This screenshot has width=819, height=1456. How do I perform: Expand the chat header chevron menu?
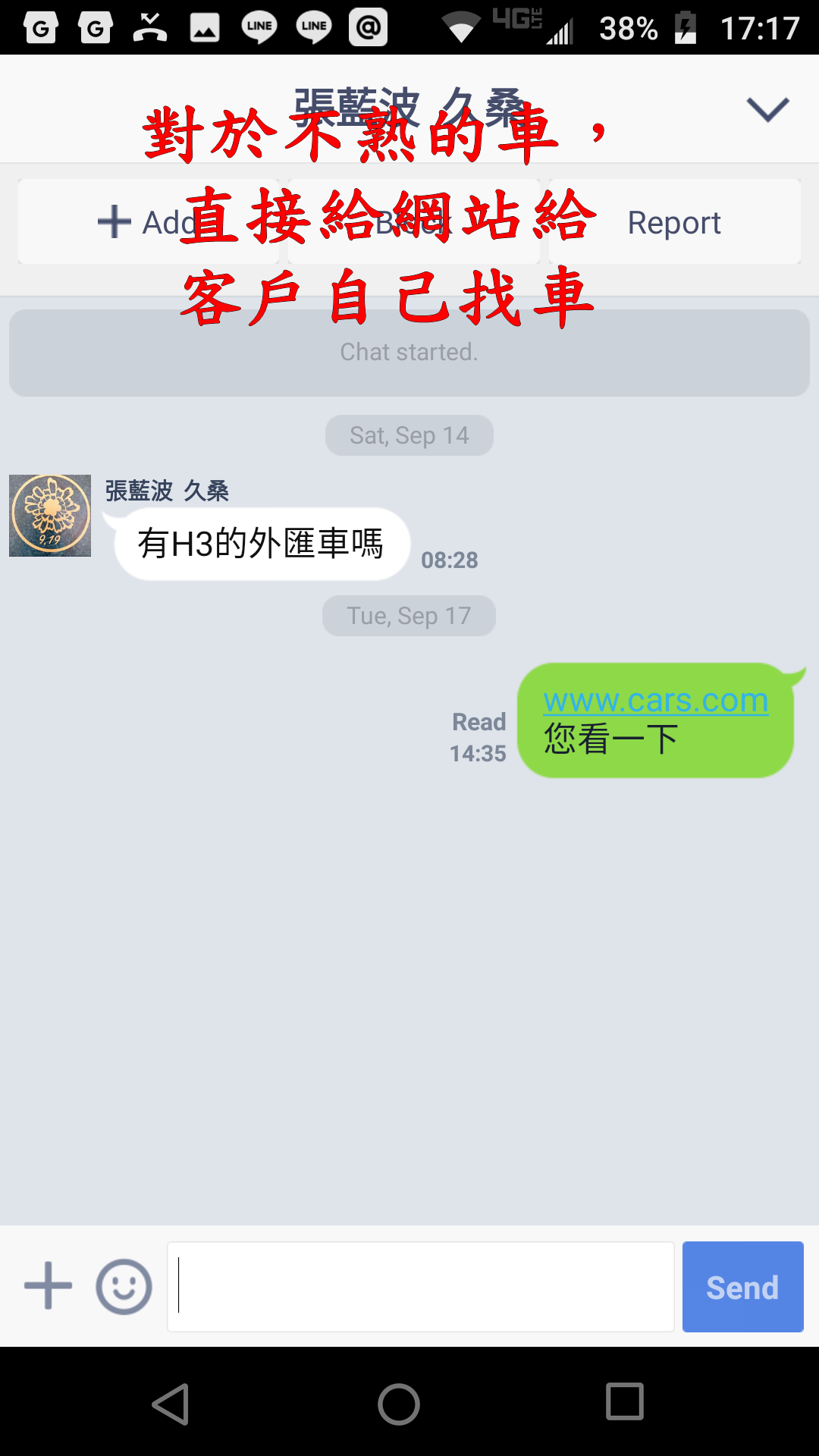[x=767, y=110]
